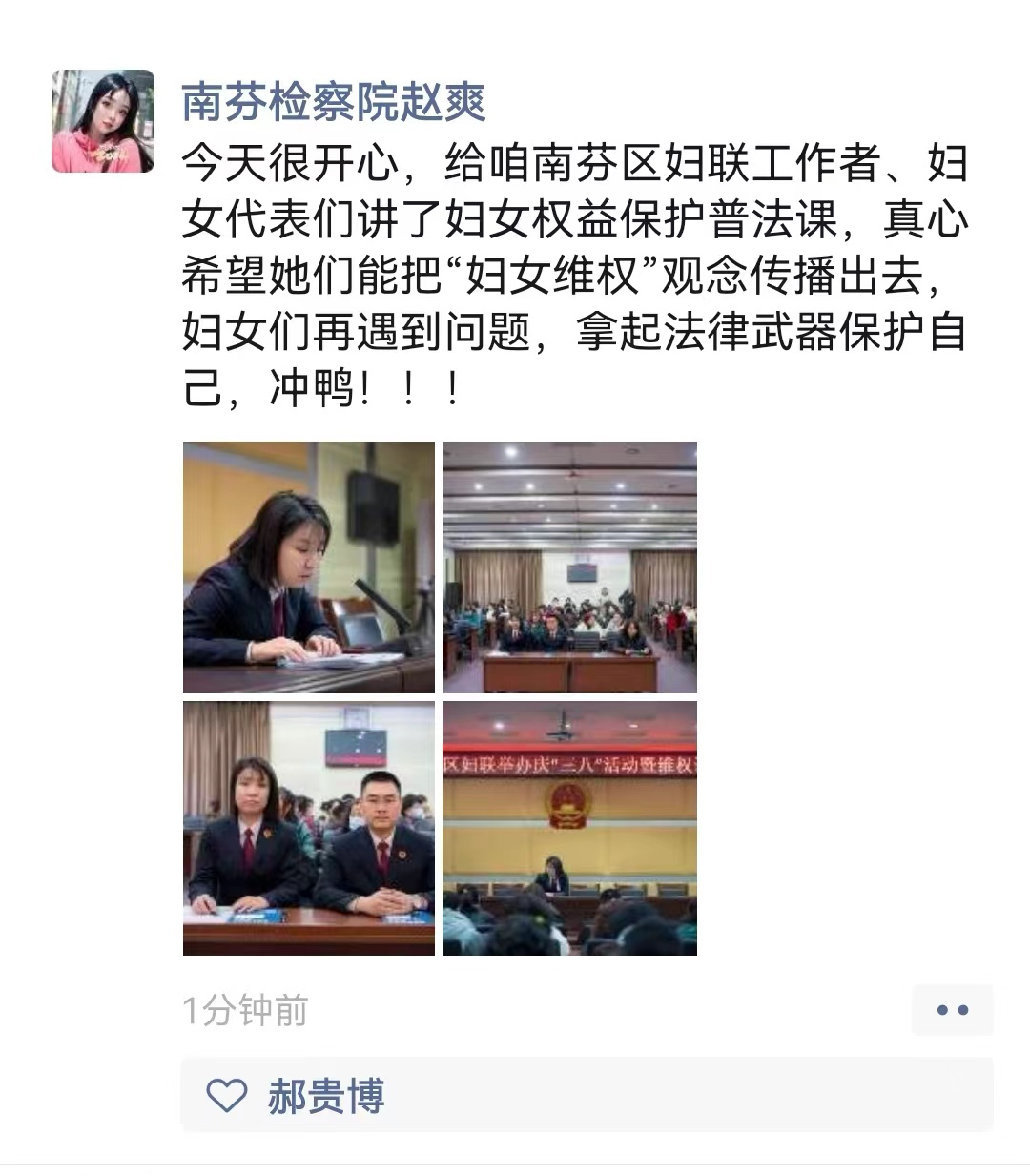Open photo of woman reading at desk
The height and width of the screenshot is (1176, 1030).
(308, 567)
